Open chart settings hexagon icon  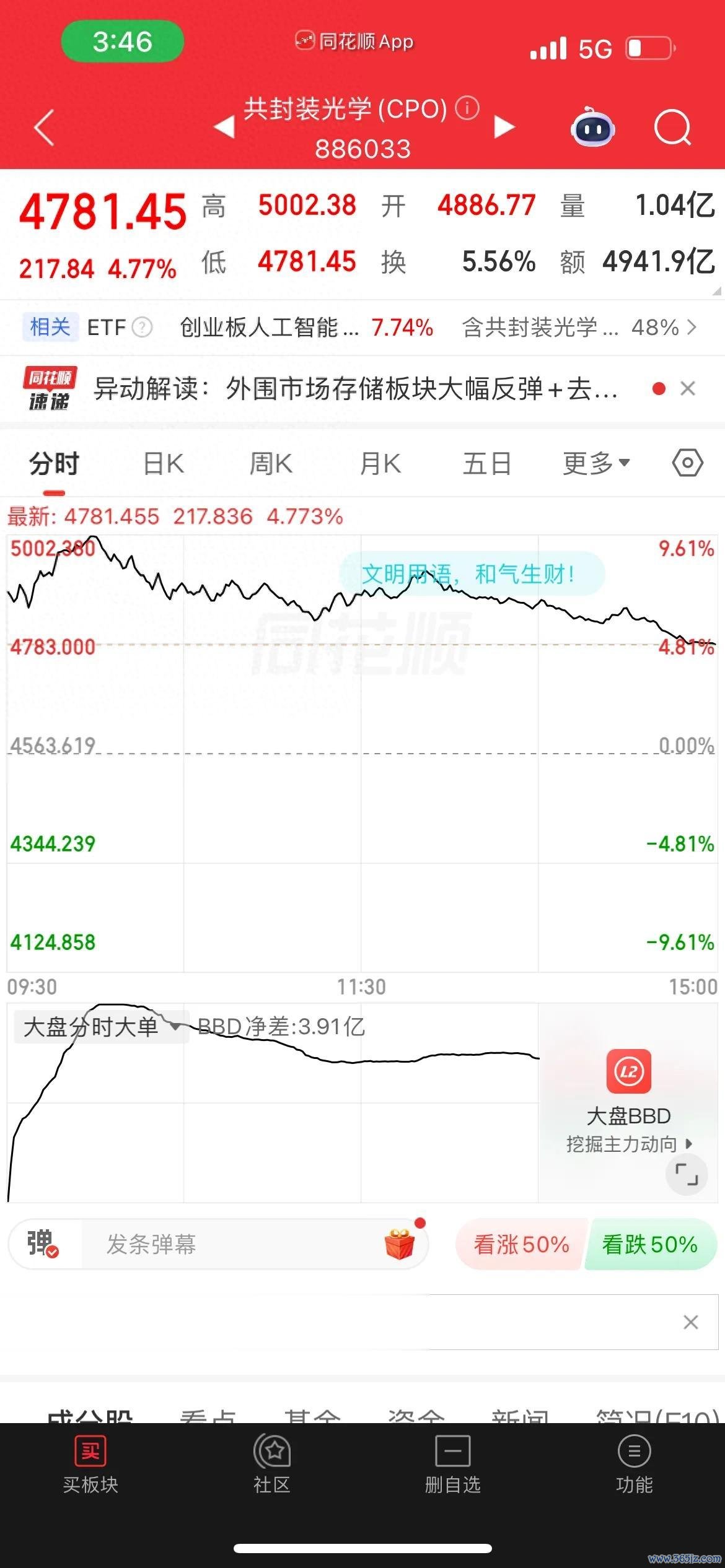click(688, 463)
